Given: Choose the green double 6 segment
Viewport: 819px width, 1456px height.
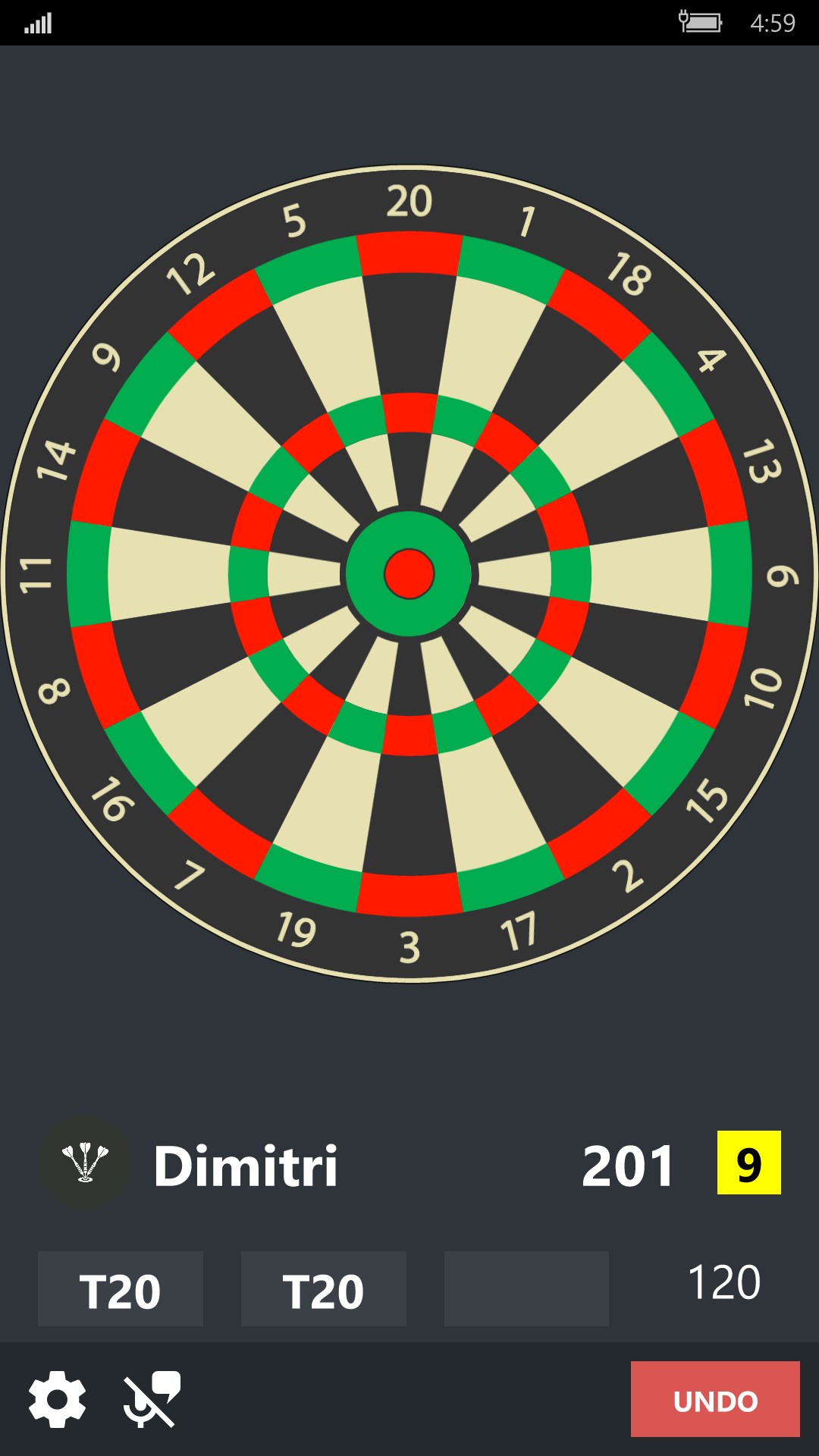Looking at the screenshot, I should click(730, 574).
